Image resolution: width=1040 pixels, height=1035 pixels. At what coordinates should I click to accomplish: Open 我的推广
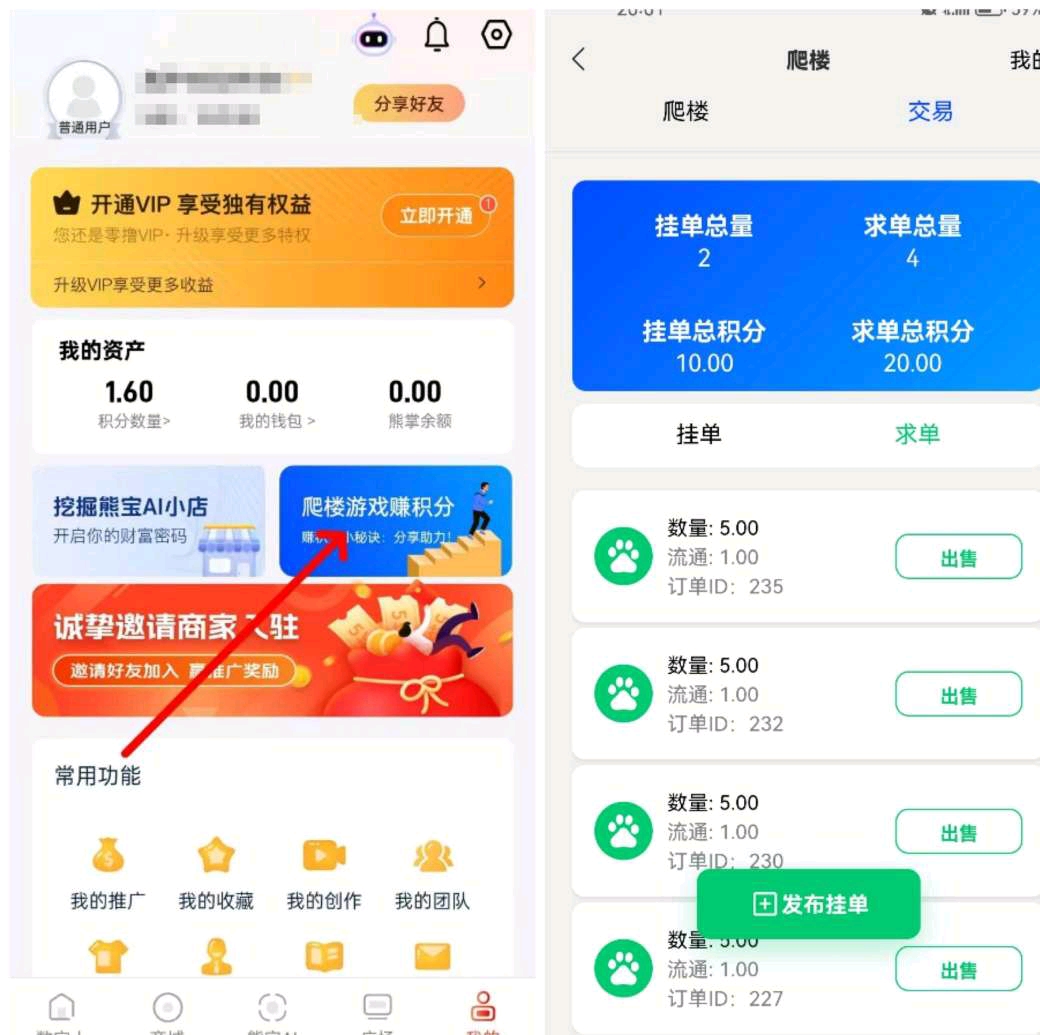click(x=107, y=870)
